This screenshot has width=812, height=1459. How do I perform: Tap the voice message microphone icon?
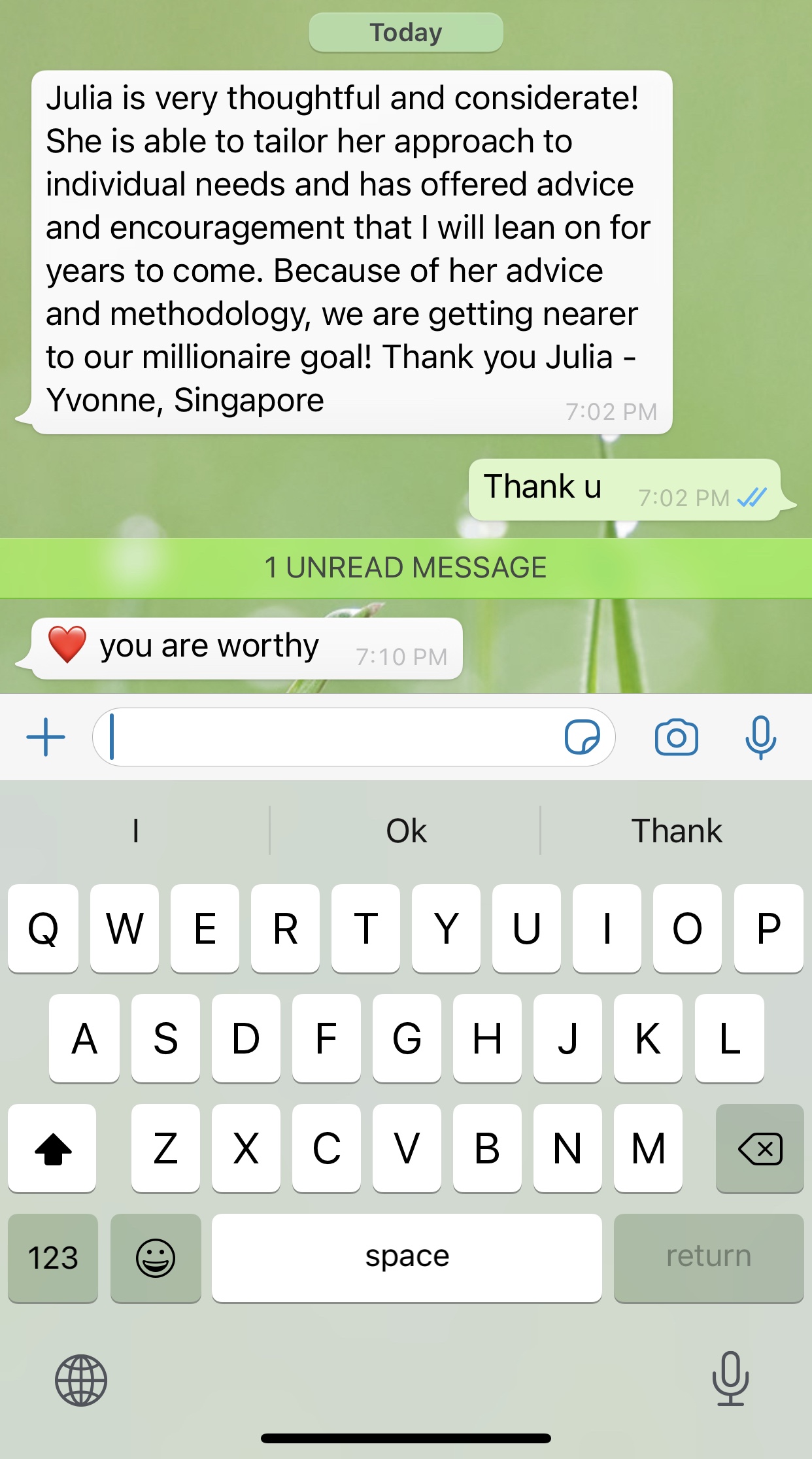pos(760,737)
